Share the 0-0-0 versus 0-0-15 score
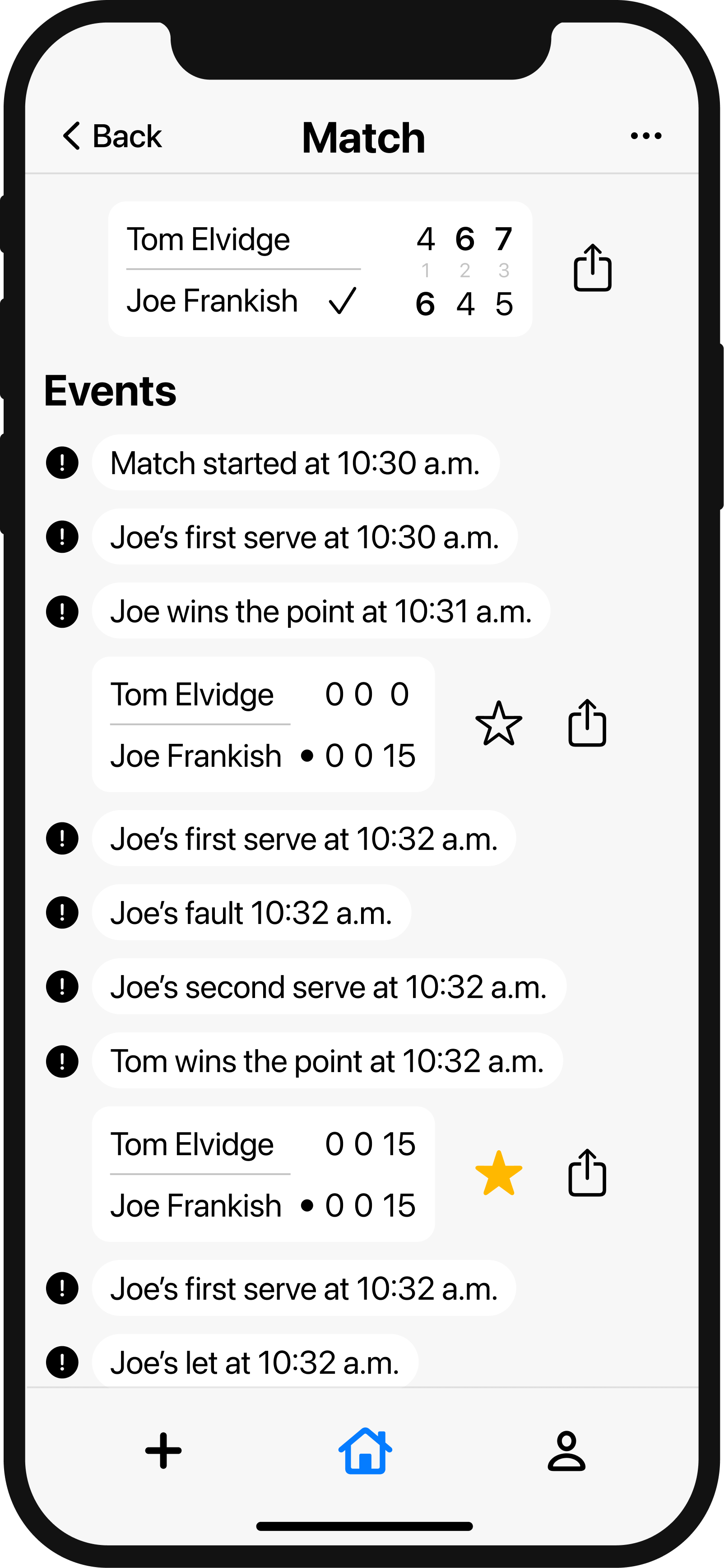Image resolution: width=724 pixels, height=1568 pixels. point(586,723)
